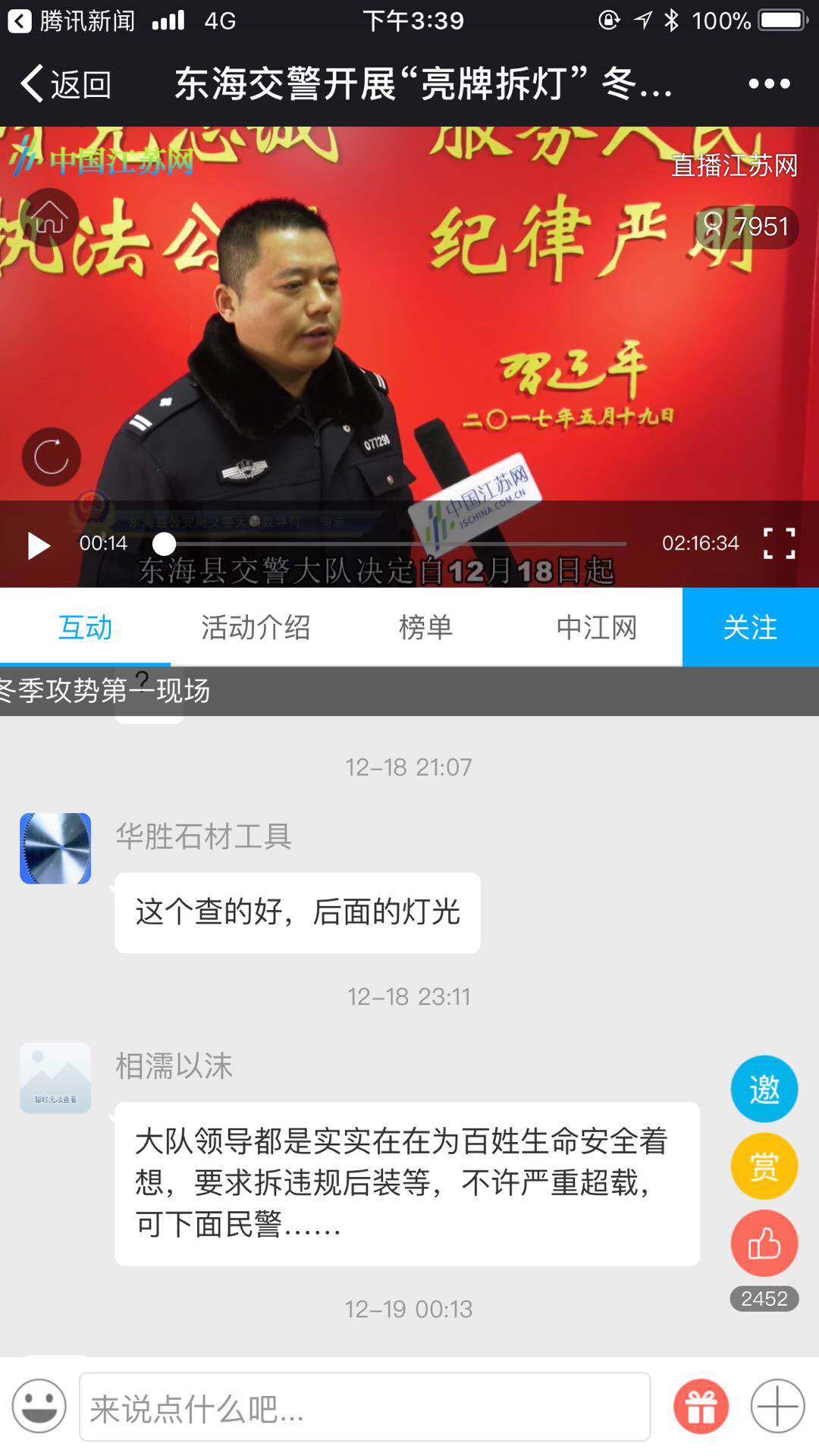Follow the channel with 关注
Screen dimensions: 819x1456
[750, 627]
